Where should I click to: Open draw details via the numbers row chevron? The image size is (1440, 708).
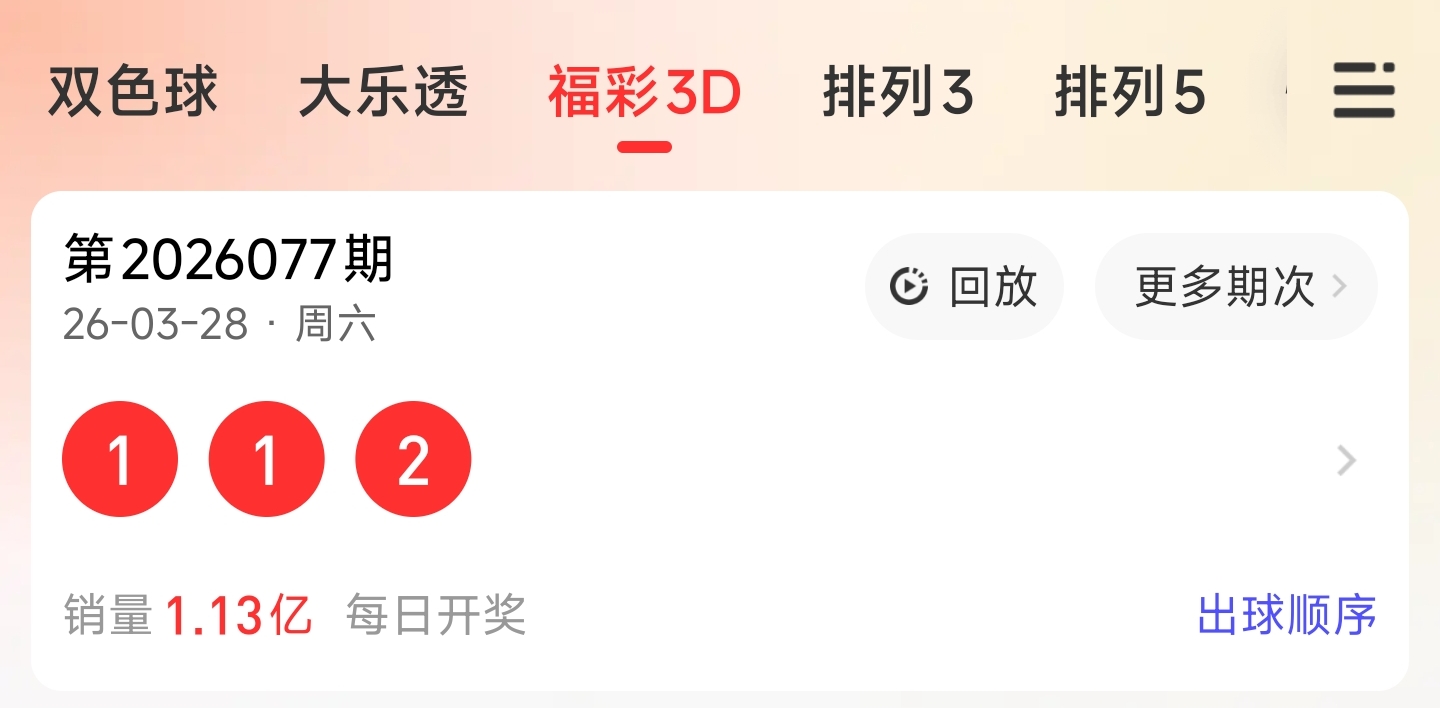click(1347, 460)
